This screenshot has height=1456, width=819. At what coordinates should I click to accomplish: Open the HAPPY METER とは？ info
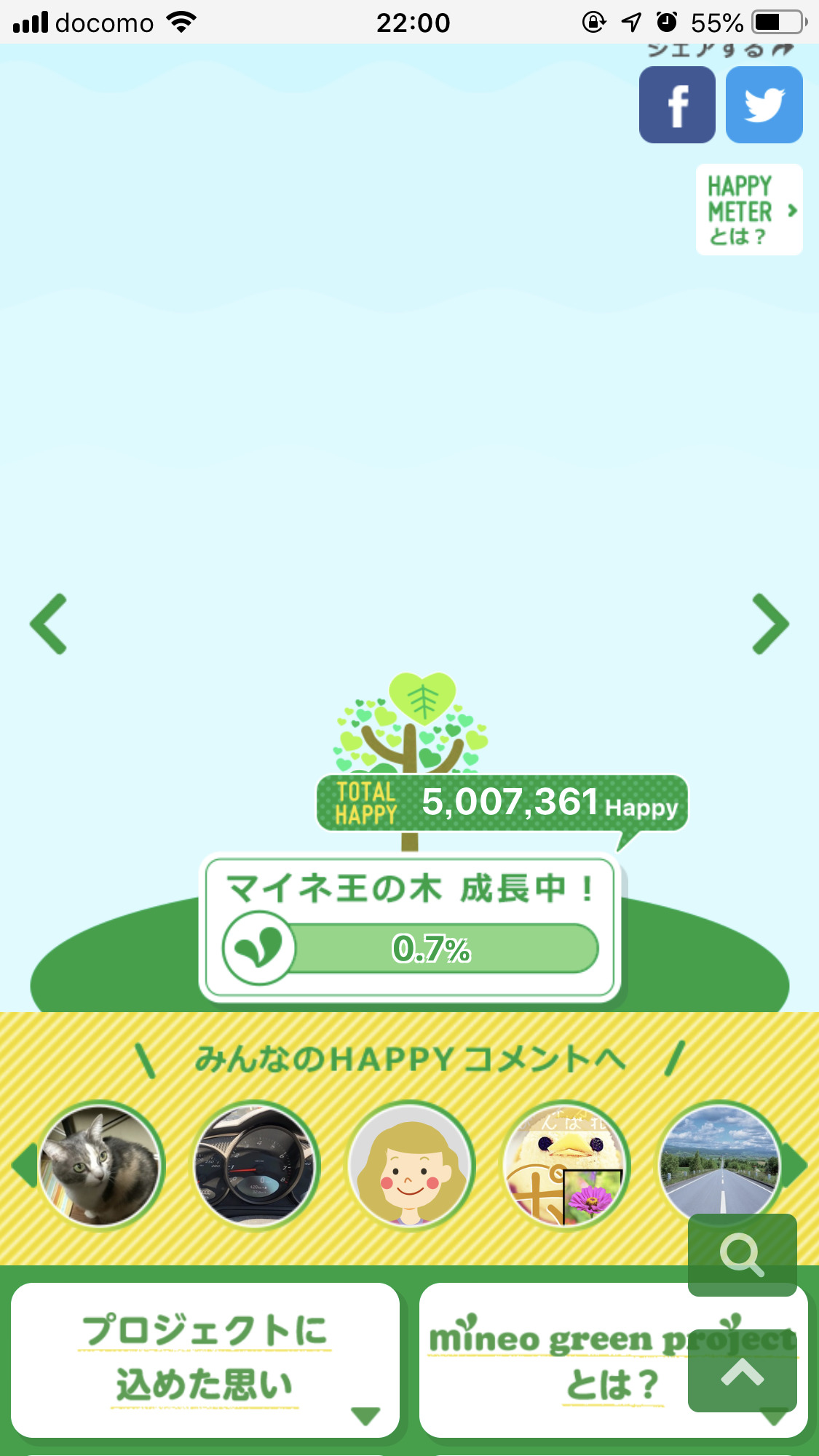click(748, 210)
